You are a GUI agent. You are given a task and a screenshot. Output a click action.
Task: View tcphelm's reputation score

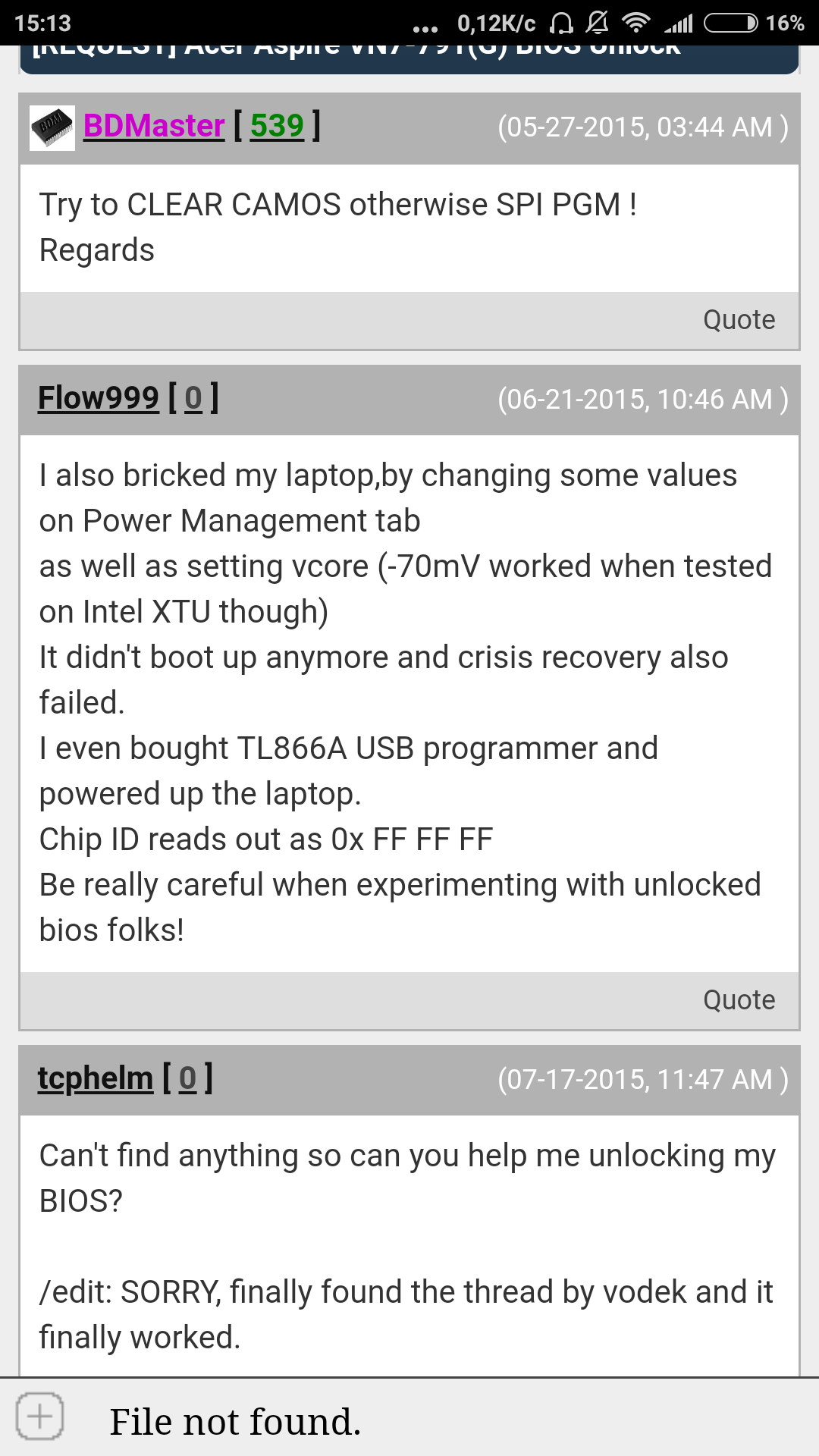click(187, 1078)
